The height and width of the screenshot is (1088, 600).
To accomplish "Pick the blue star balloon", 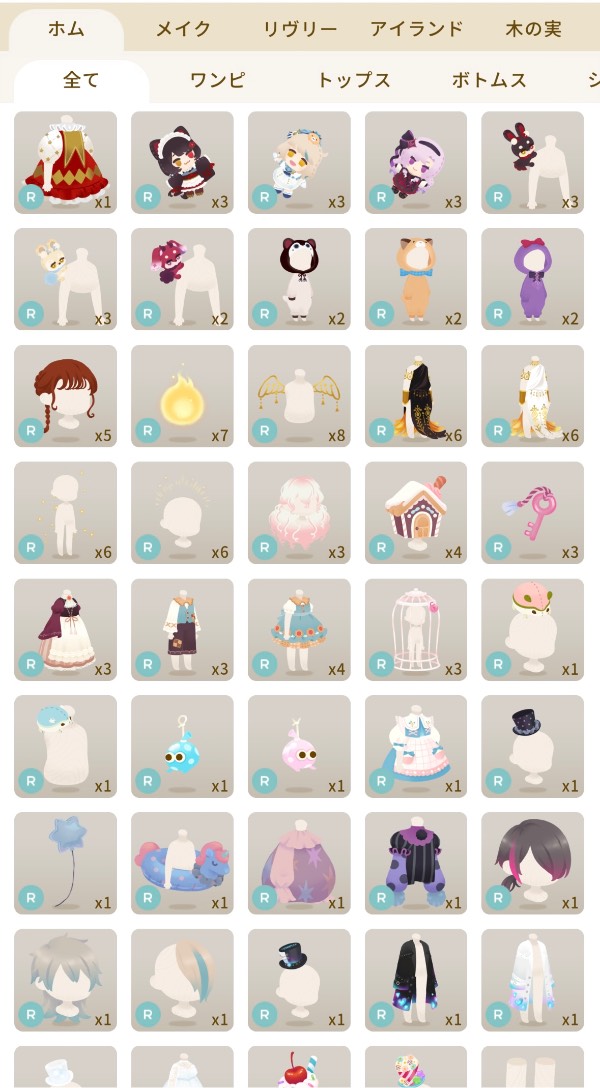I will coord(65,863).
